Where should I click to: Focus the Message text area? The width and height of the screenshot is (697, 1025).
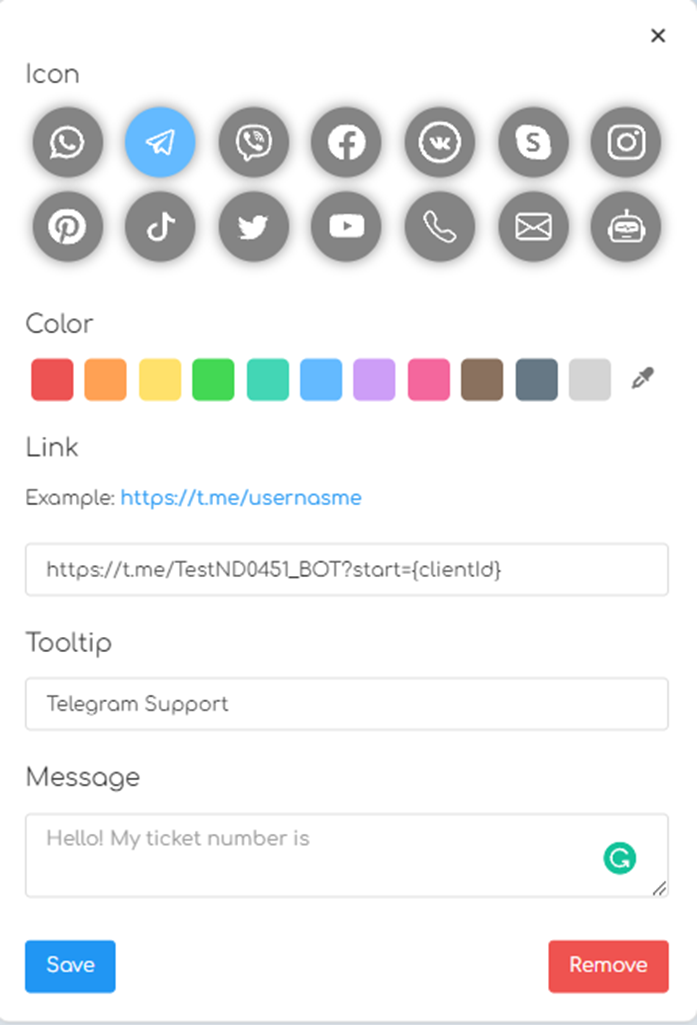[x=320, y=855]
